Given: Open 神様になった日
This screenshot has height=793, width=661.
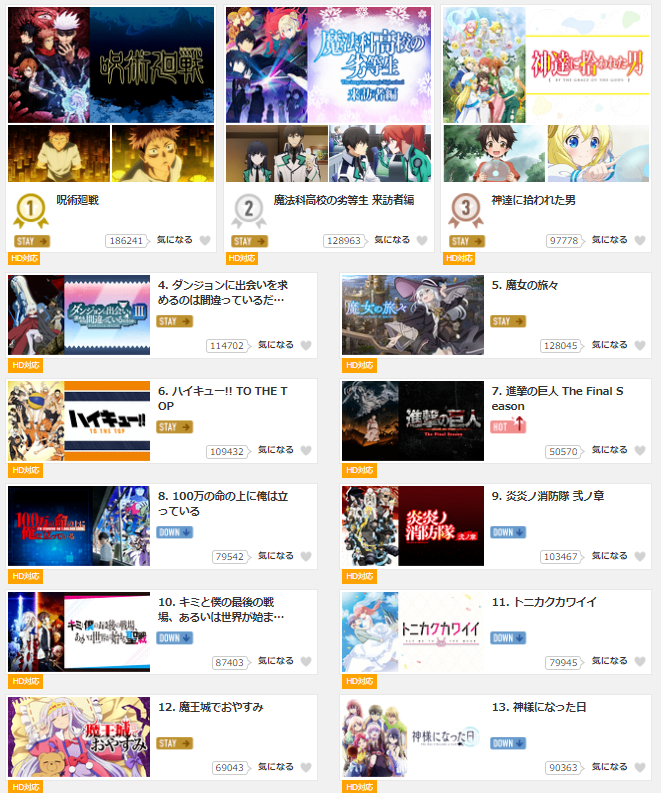Looking at the screenshot, I should tap(413, 737).
